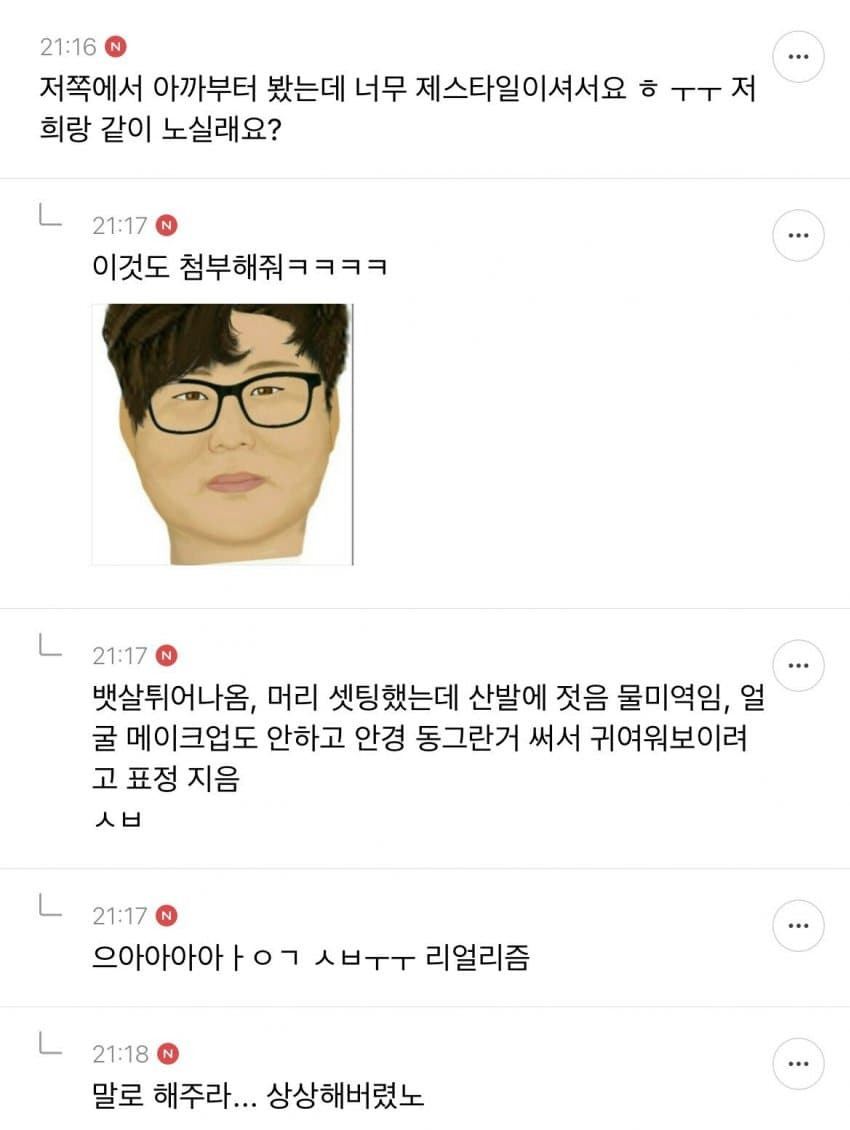Open more options on the reply with the image
Image resolution: width=850 pixels, height=1130 pixels.
(798, 236)
